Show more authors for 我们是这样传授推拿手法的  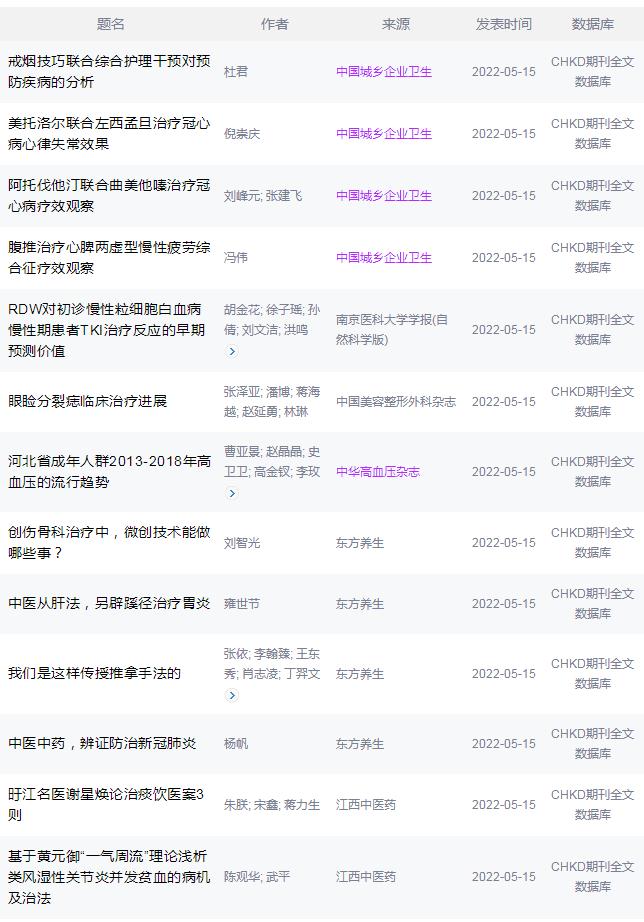pyautogui.click(x=233, y=695)
